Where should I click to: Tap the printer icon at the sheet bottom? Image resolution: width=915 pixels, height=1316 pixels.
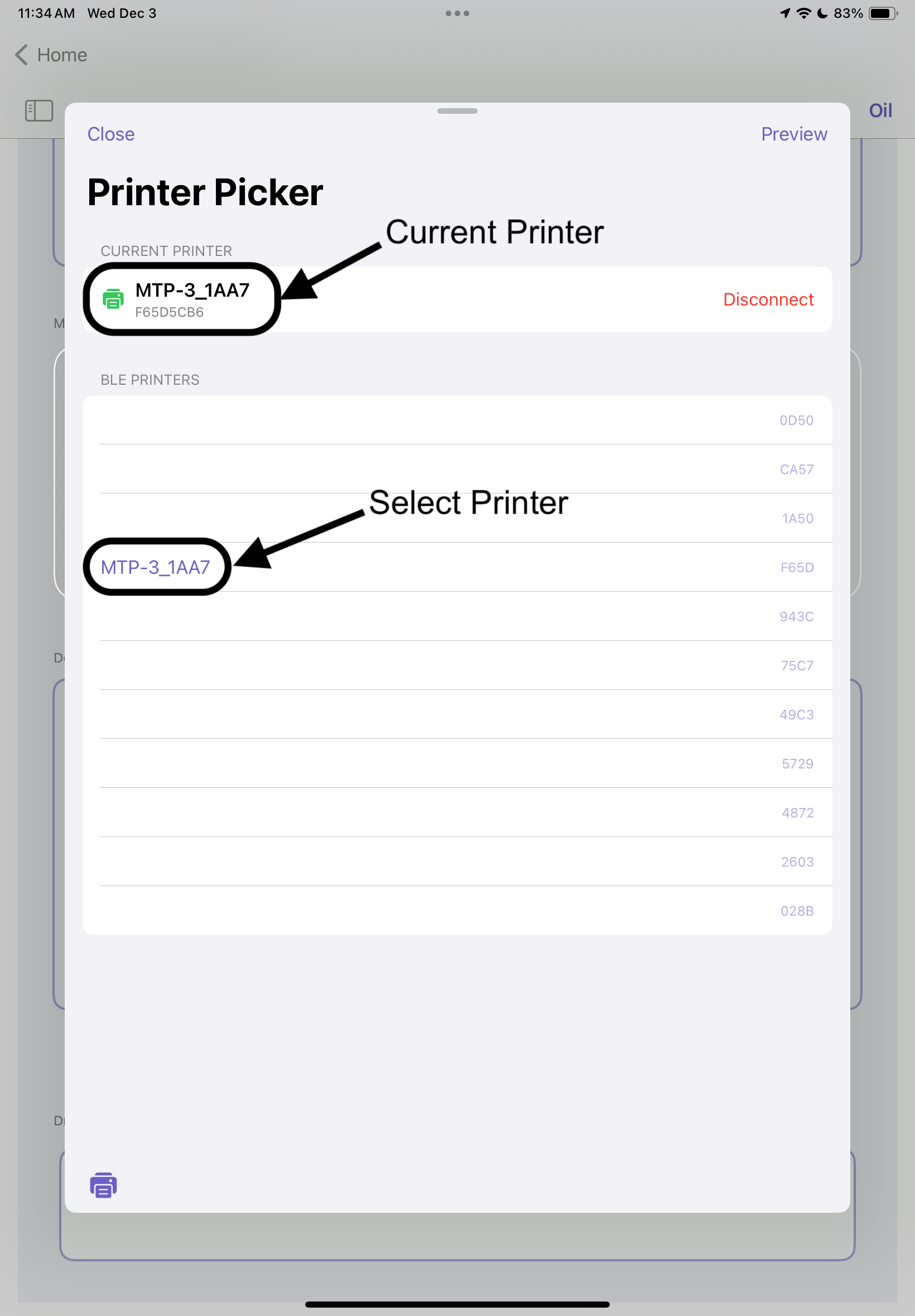point(103,1185)
